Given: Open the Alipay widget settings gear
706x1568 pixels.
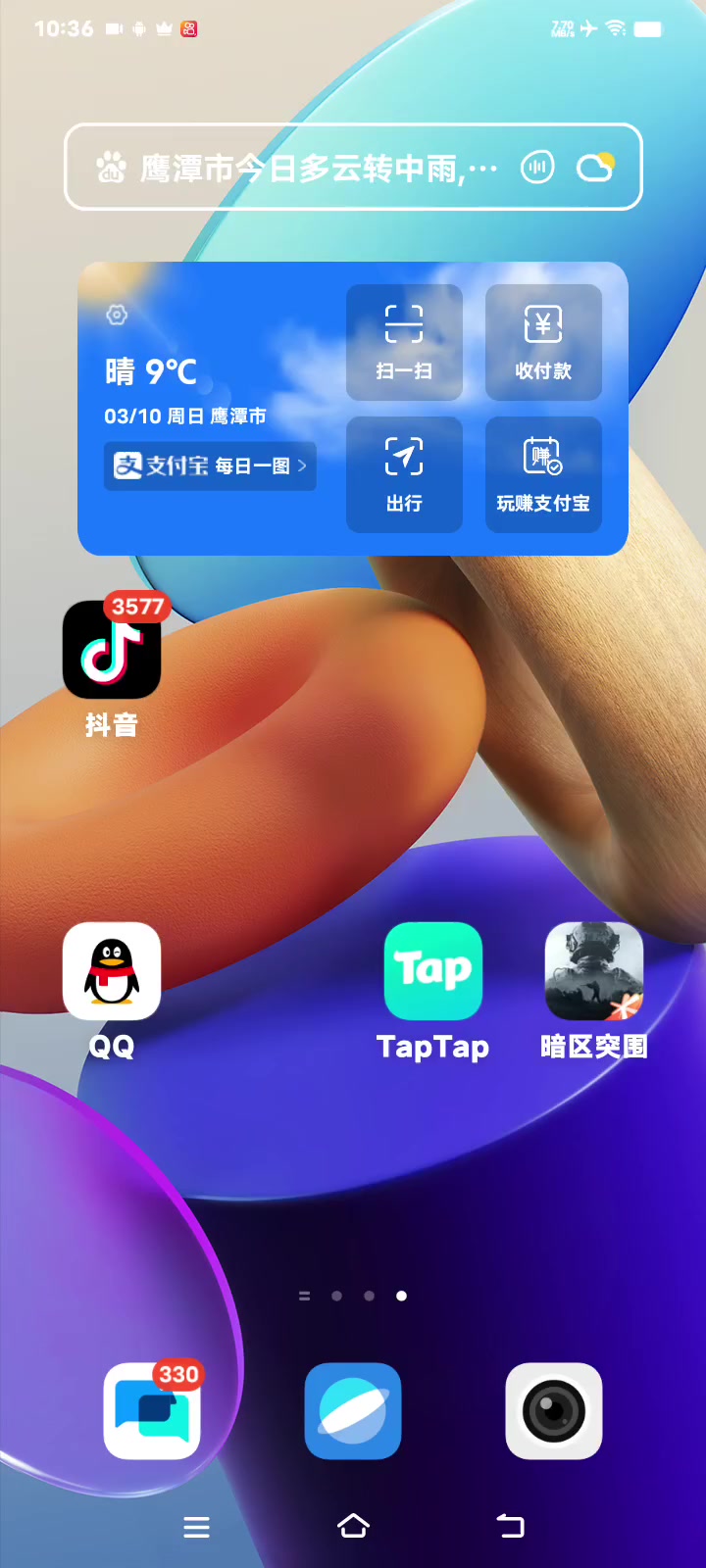Looking at the screenshot, I should coord(117,315).
